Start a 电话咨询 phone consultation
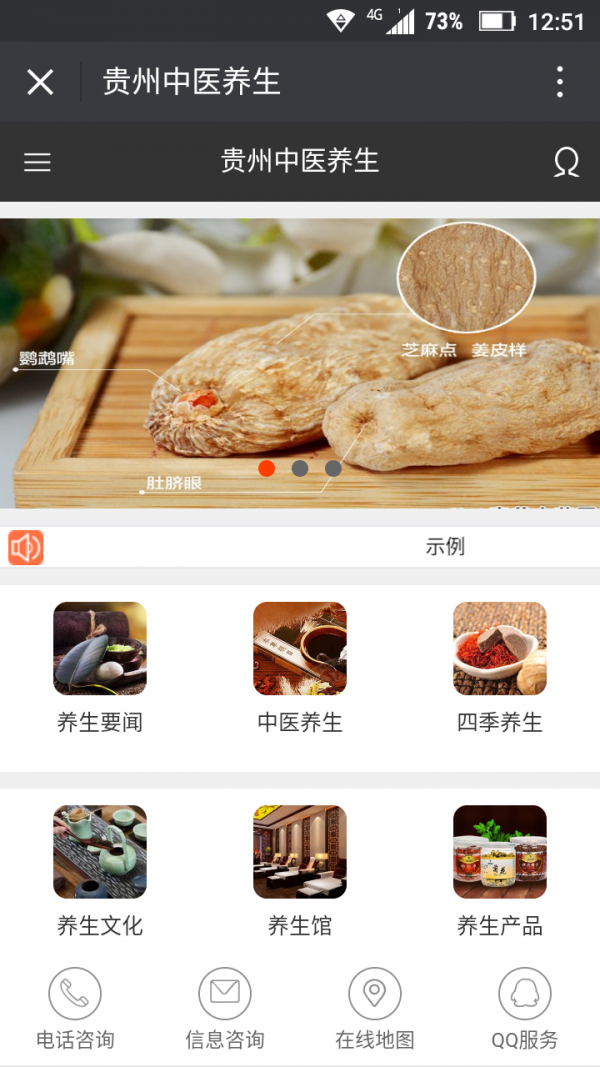The width and height of the screenshot is (600, 1067). [x=75, y=1008]
